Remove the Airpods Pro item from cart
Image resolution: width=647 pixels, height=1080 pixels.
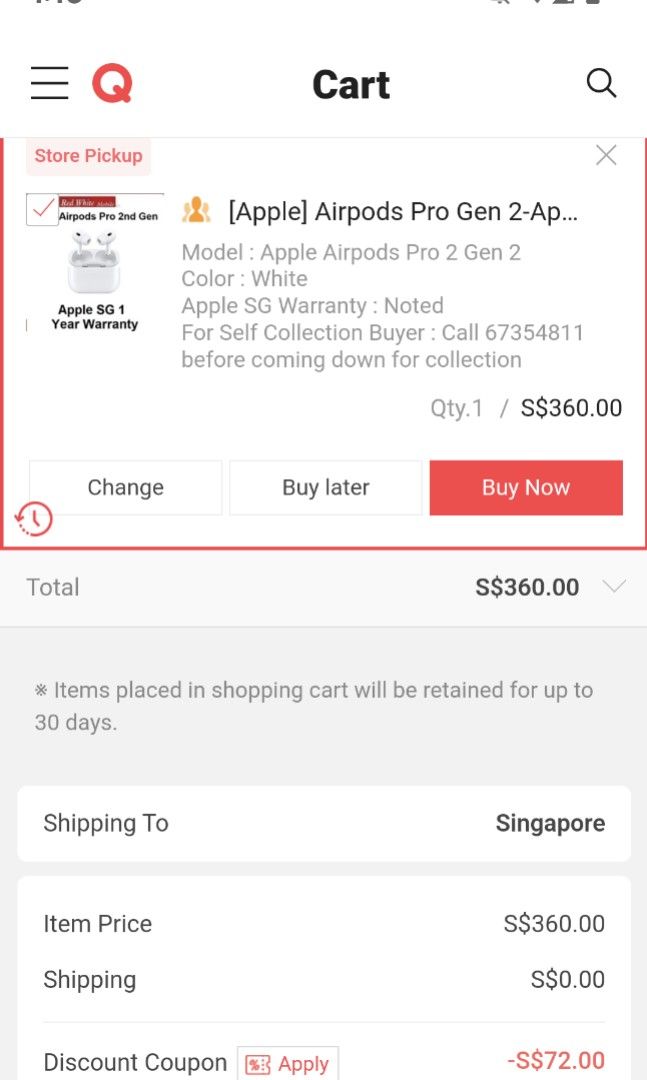pyautogui.click(x=606, y=155)
